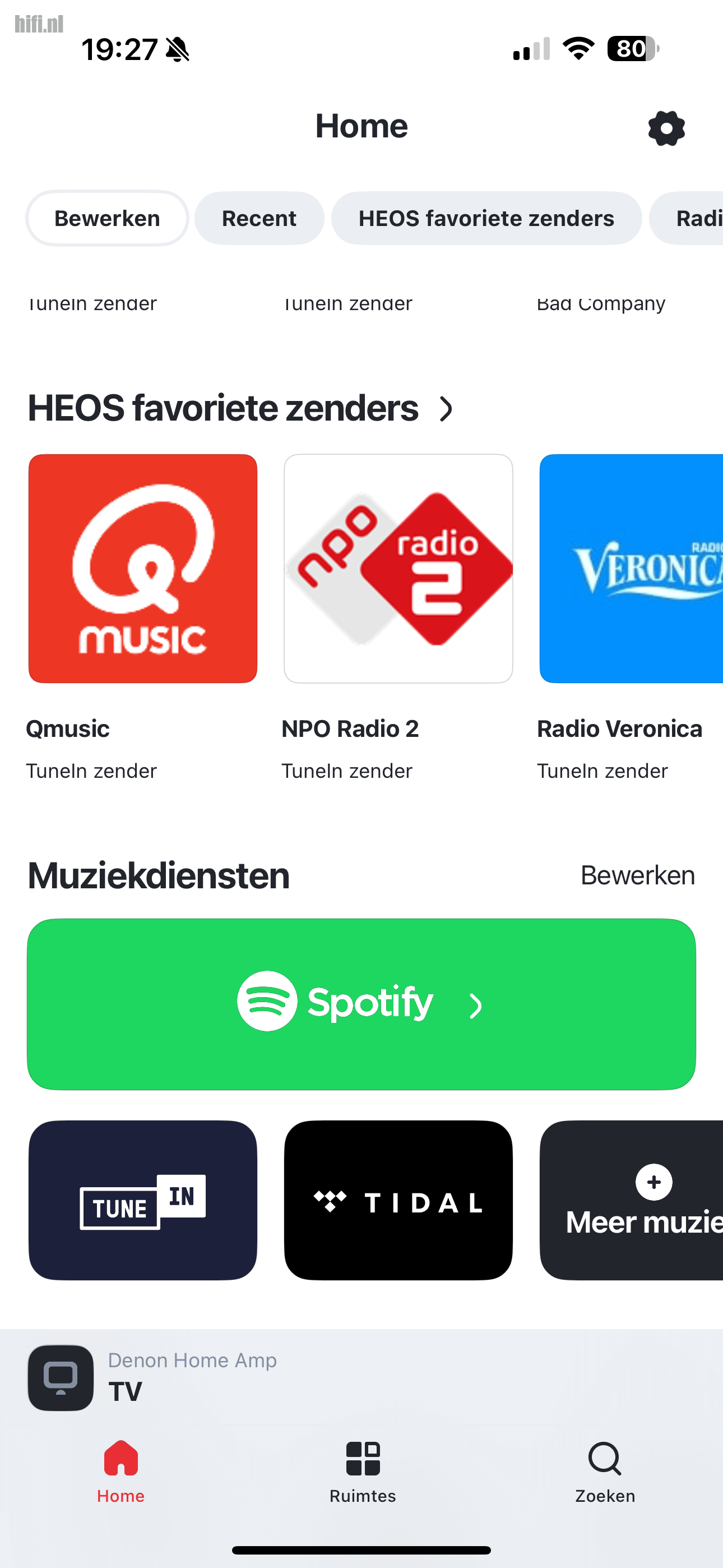This screenshot has height=1568, width=723.
Task: Edit Muziekdiensten with the Bewerken link
Action: tap(638, 875)
